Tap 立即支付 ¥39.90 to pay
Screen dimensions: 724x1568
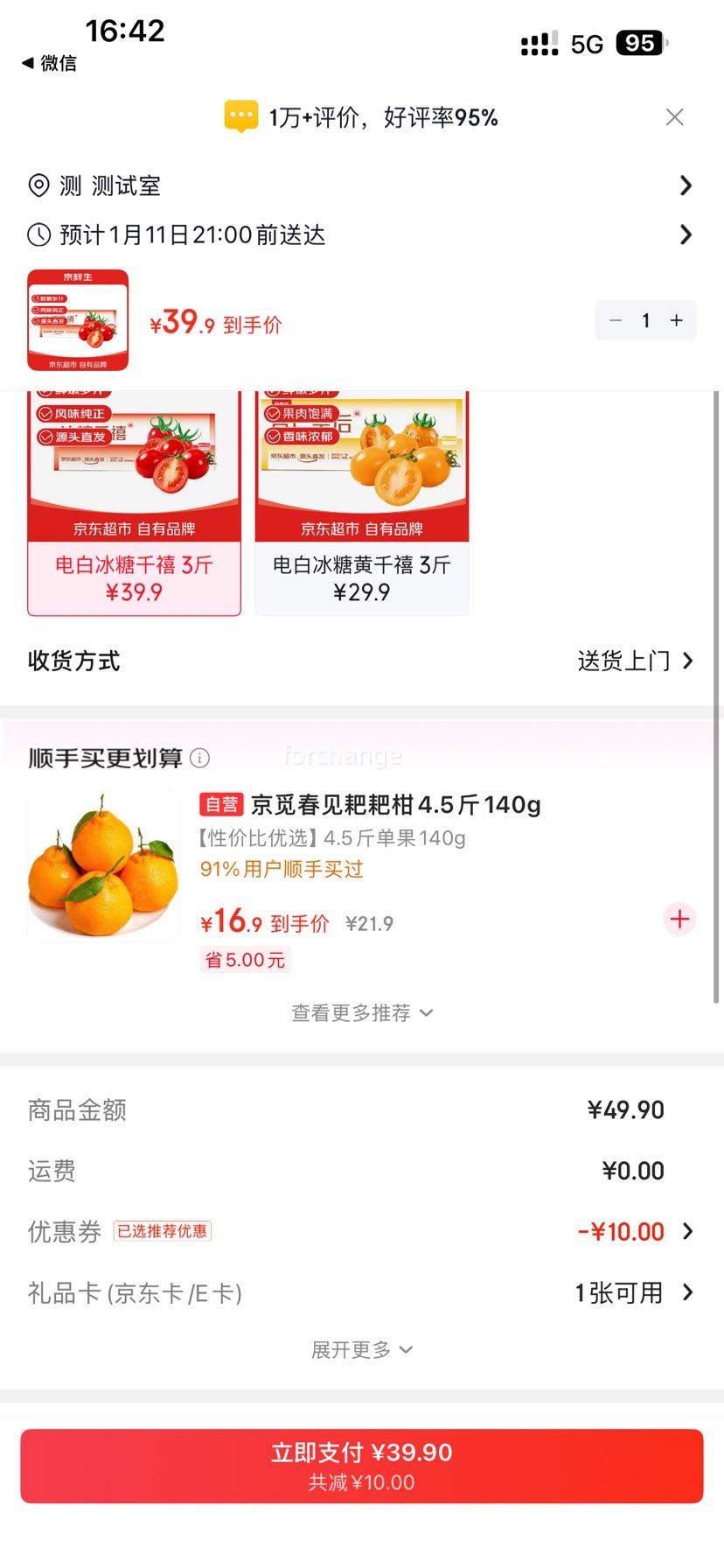[x=362, y=1466]
